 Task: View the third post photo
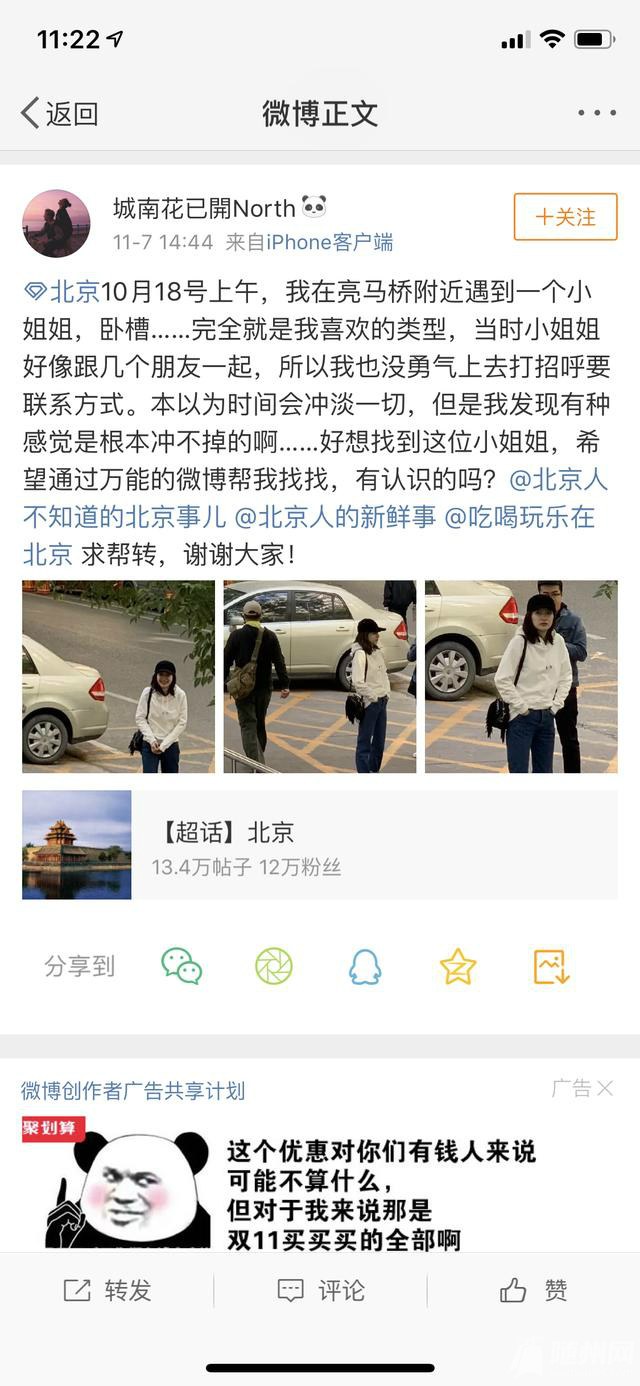pos(521,676)
